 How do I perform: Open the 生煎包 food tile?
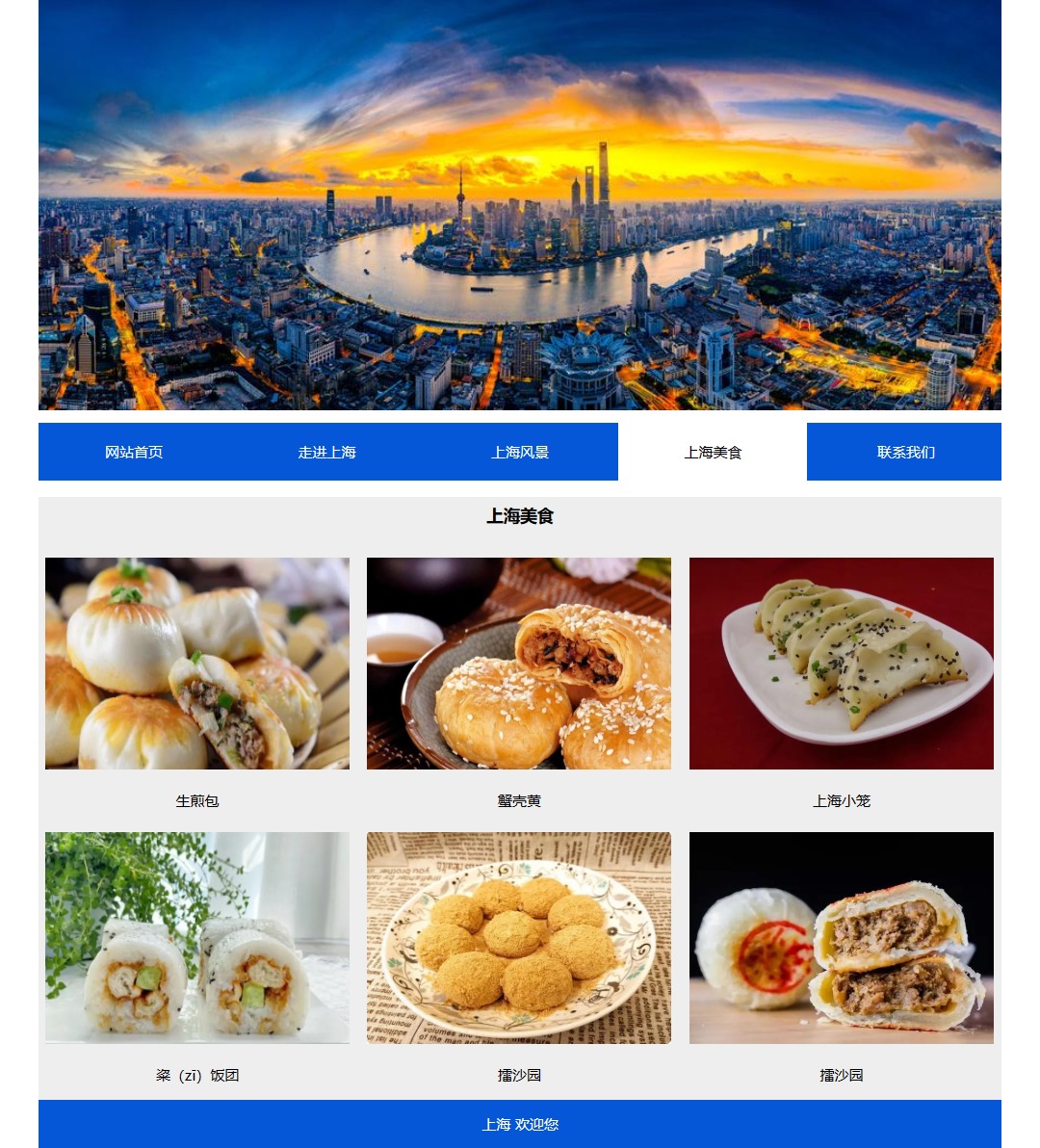coord(197,664)
